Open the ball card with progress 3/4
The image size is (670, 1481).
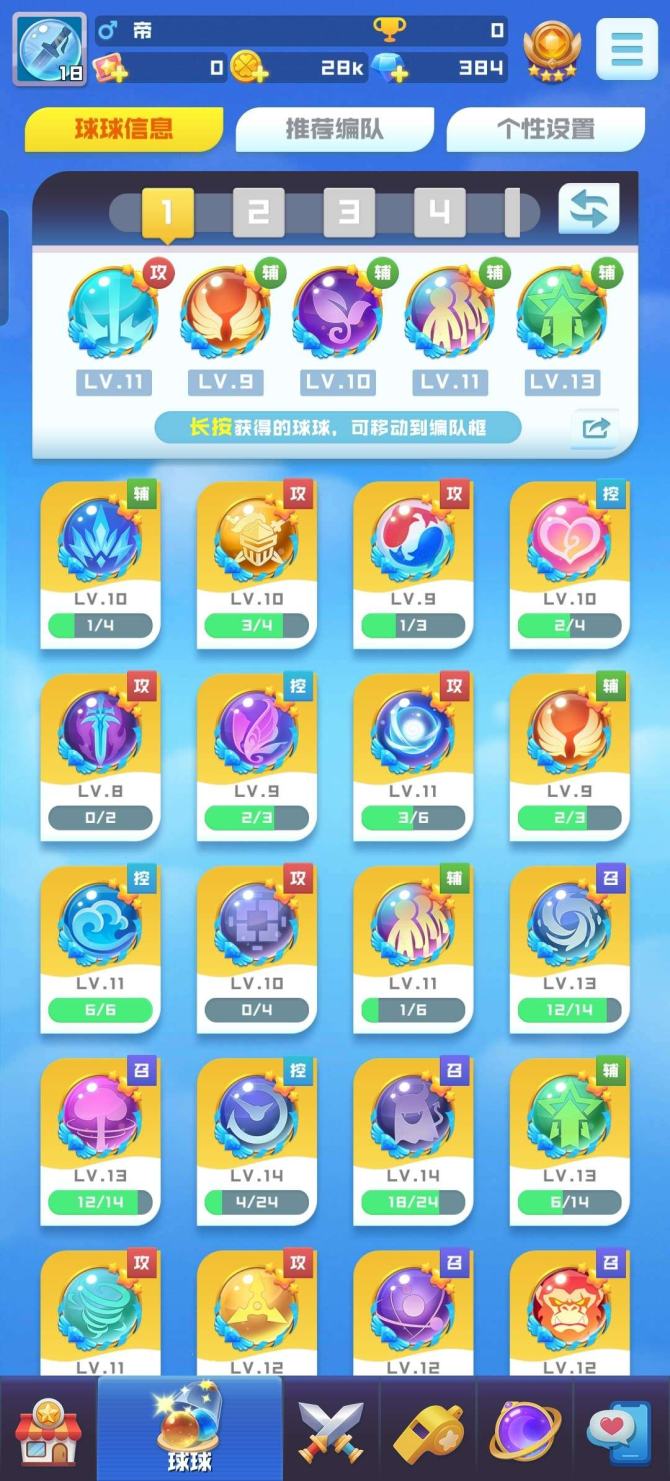(257, 565)
